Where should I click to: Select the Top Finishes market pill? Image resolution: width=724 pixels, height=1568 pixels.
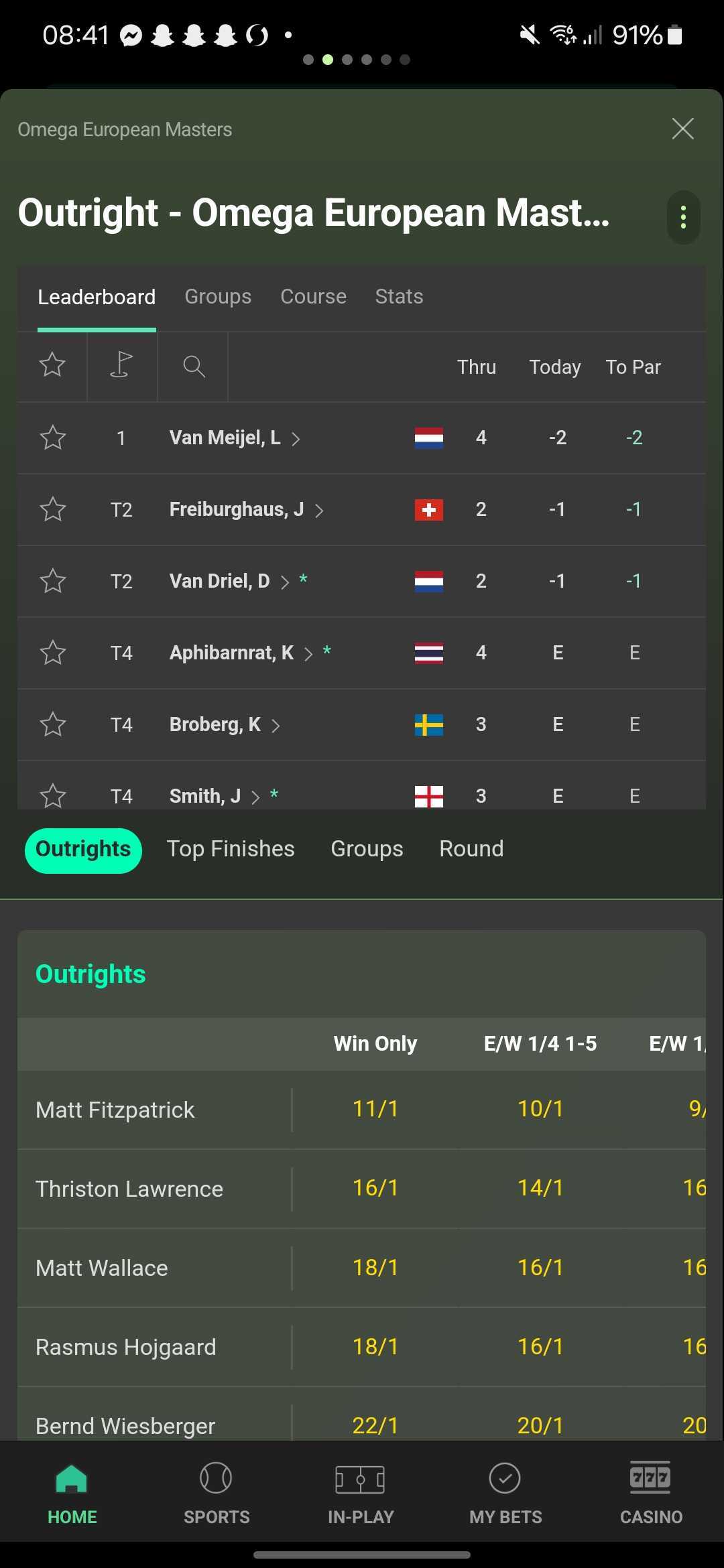(x=231, y=849)
